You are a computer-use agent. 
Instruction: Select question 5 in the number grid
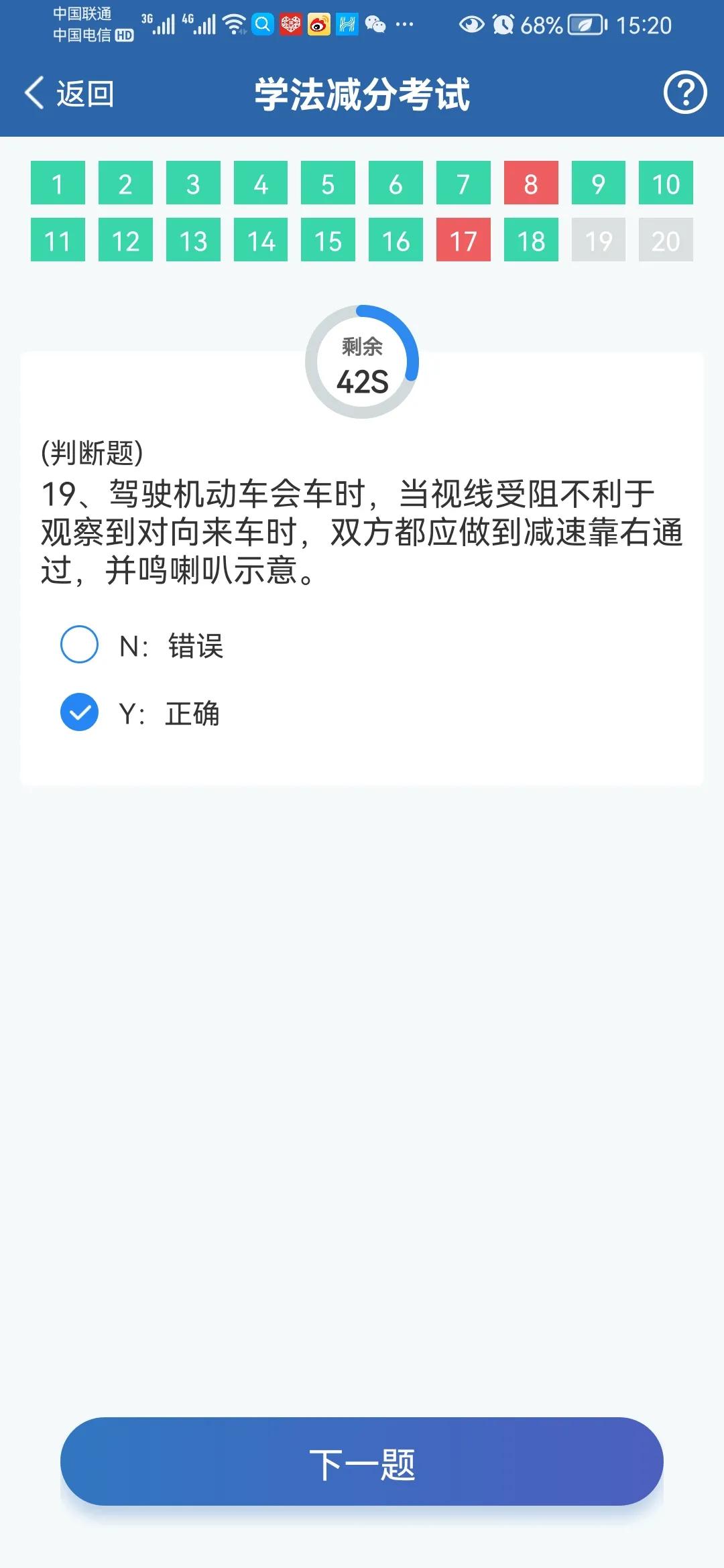pos(328,183)
